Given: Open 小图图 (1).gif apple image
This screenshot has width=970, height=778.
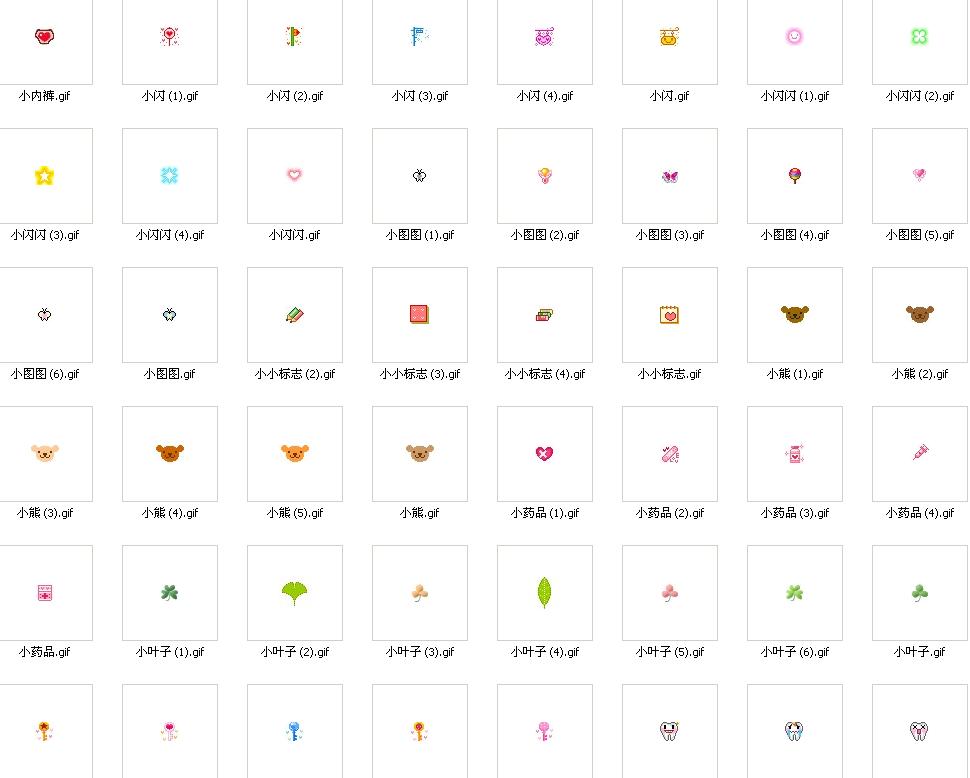Looking at the screenshot, I should 420,176.
